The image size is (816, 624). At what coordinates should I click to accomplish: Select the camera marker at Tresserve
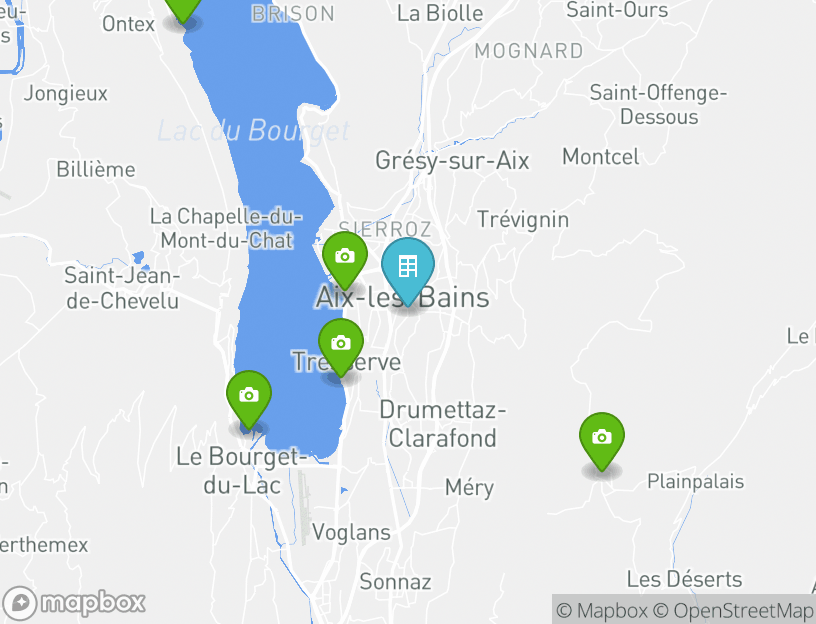click(x=340, y=344)
